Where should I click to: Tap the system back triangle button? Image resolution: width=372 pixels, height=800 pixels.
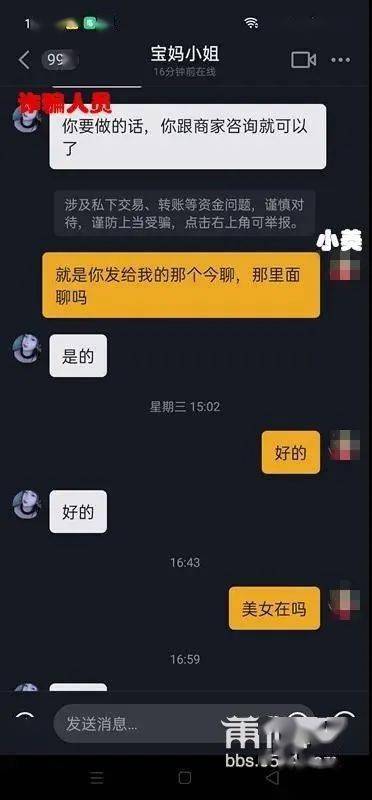click(x=273, y=778)
